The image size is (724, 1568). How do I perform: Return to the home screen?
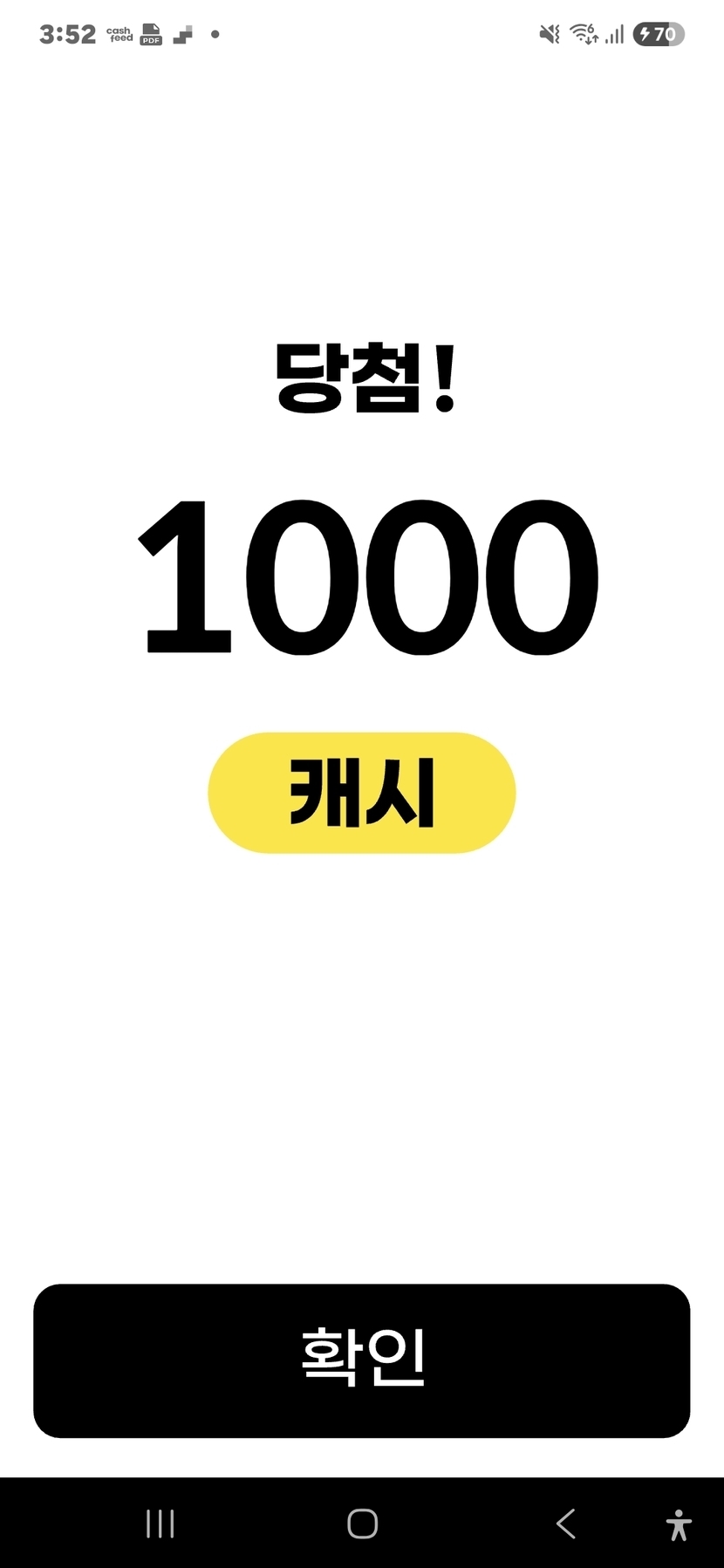point(362,1524)
